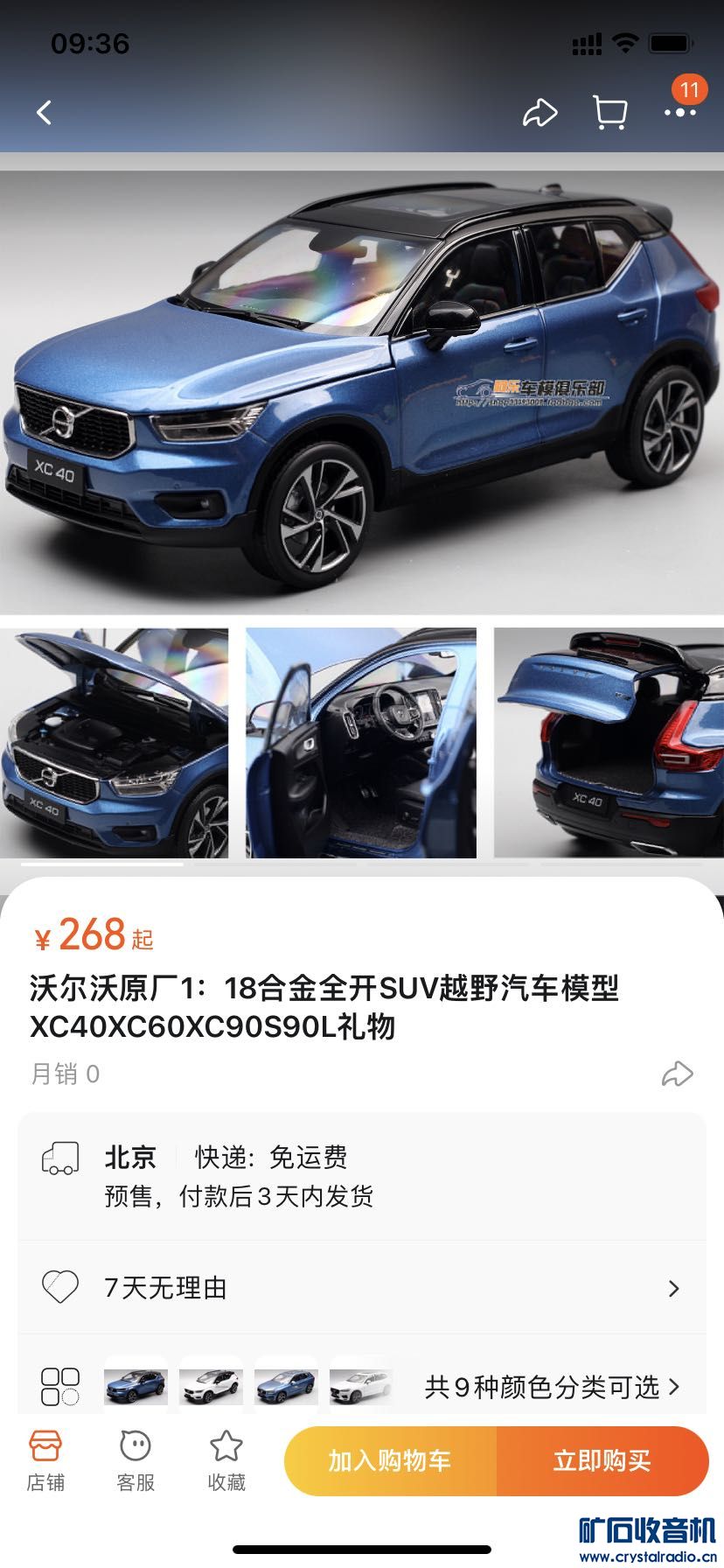Image resolution: width=724 pixels, height=1568 pixels.
Task: Tap the share arrow beside monthly sales
Action: tap(677, 1074)
